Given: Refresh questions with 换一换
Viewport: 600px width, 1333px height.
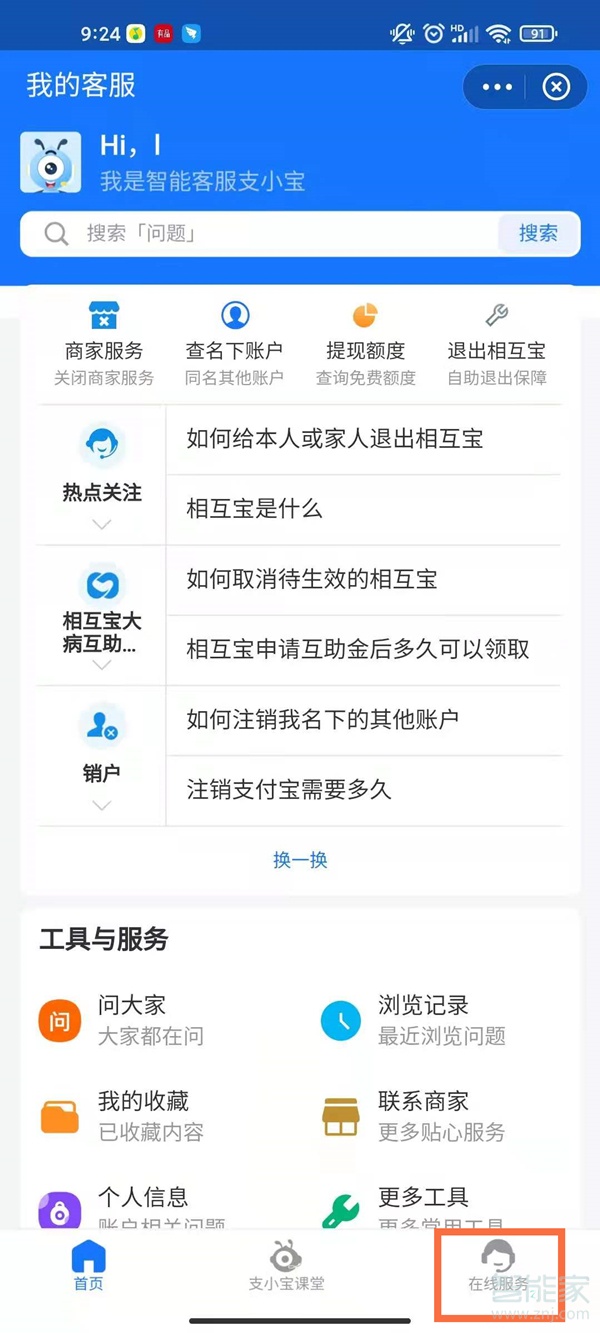Looking at the screenshot, I should (300, 860).
